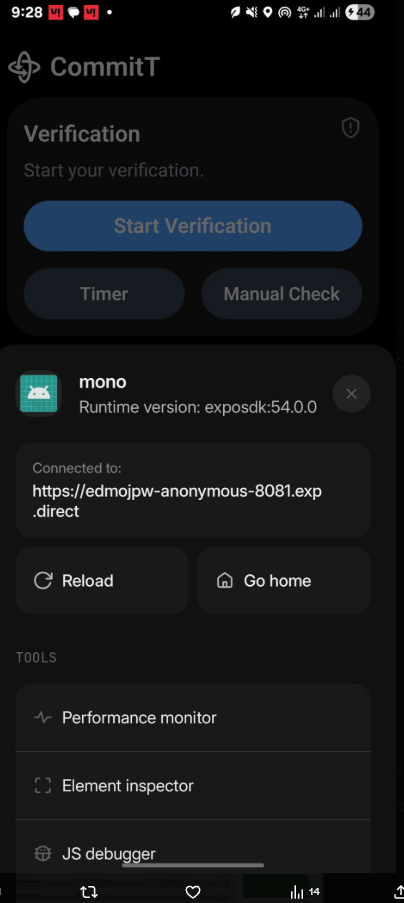Repost using the retweet icon
Viewport: 404px width, 903px height.
[89, 892]
